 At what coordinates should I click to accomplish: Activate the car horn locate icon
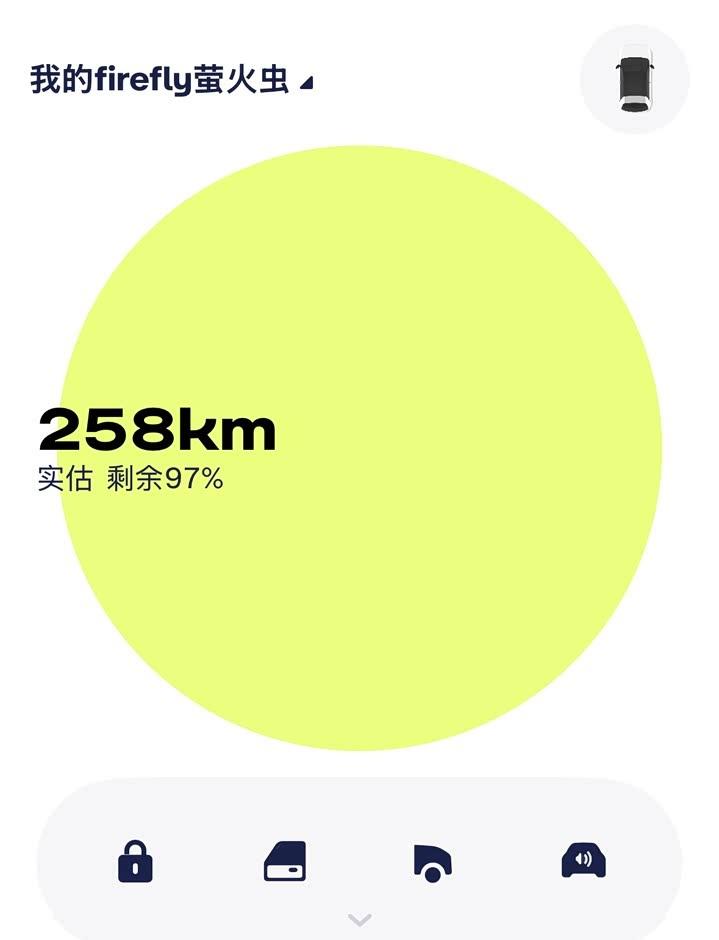583,860
